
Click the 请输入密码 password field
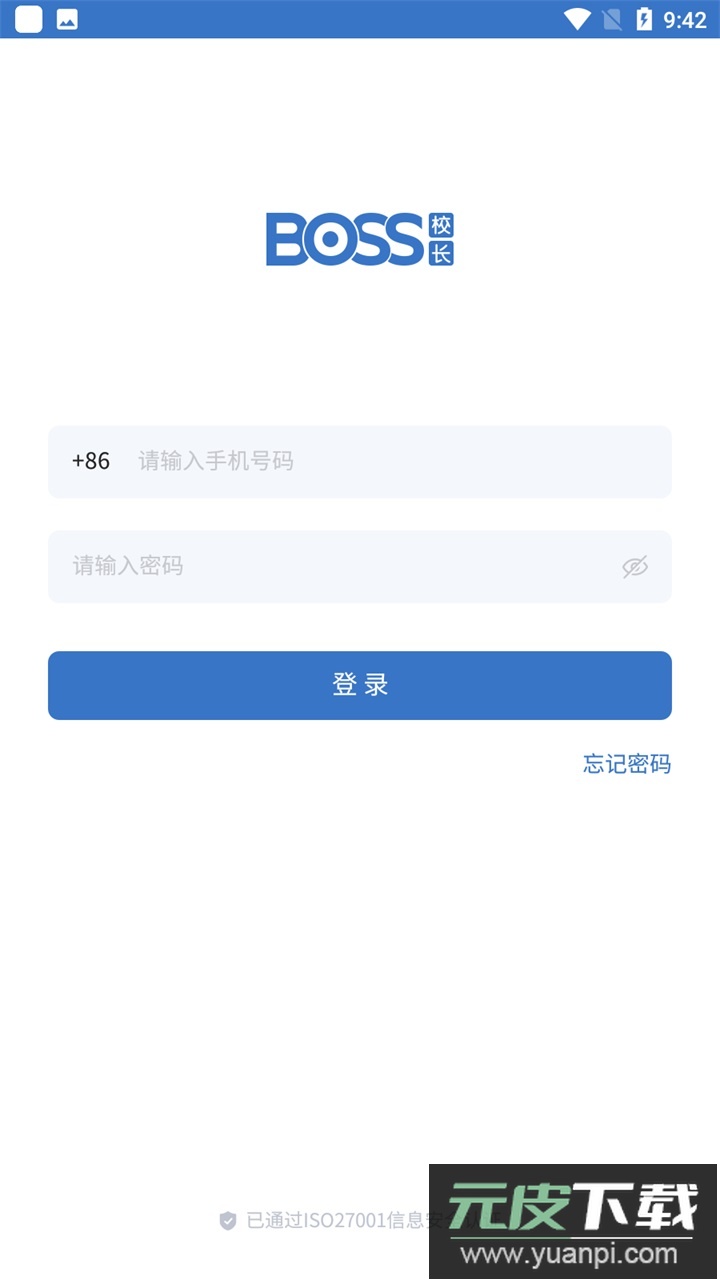(x=300, y=567)
